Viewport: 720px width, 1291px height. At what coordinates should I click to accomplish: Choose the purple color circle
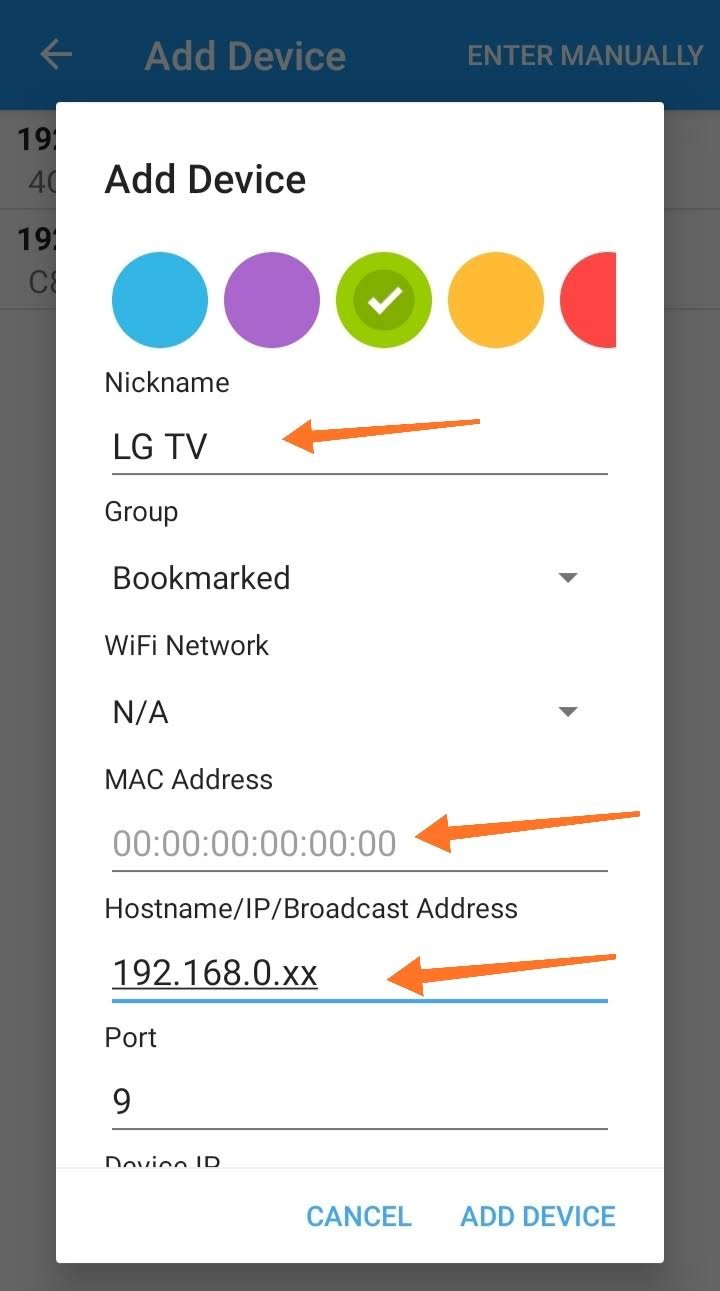click(272, 300)
